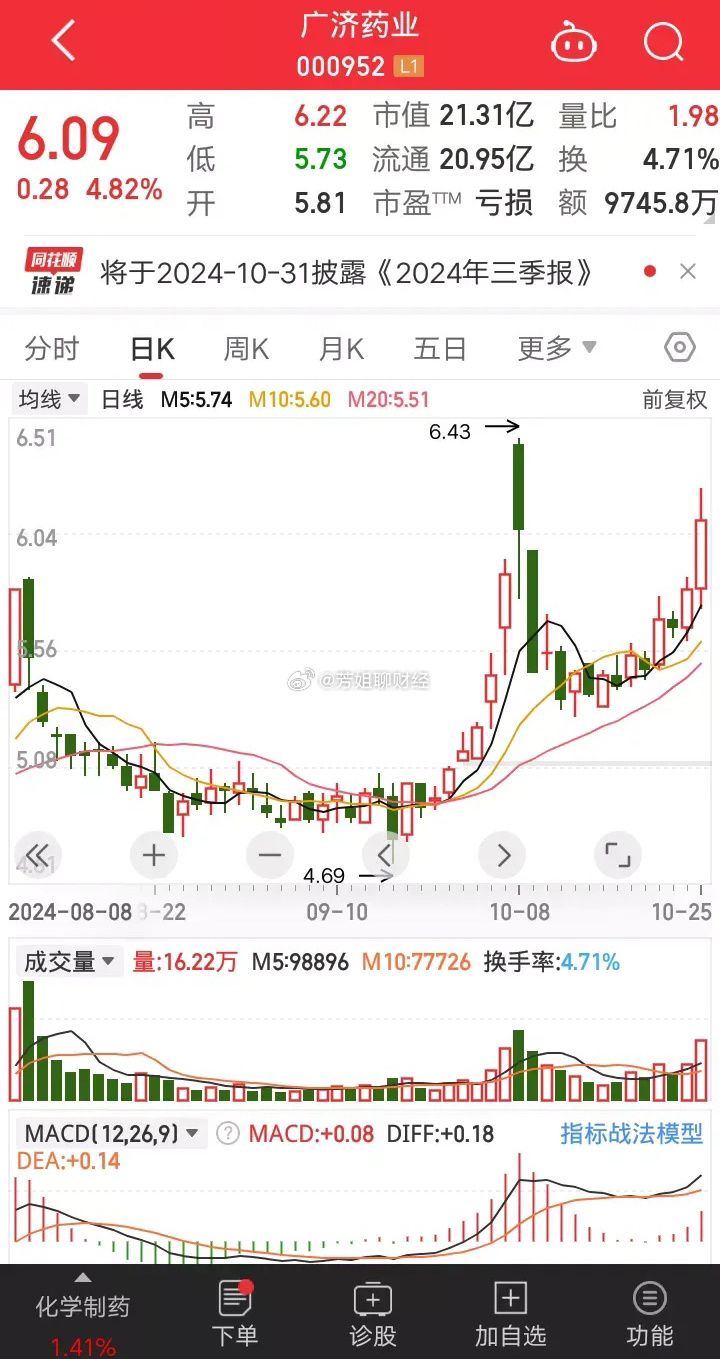Show the 五日 five-day chart
Screen dimensions: 720x1359
(440, 349)
